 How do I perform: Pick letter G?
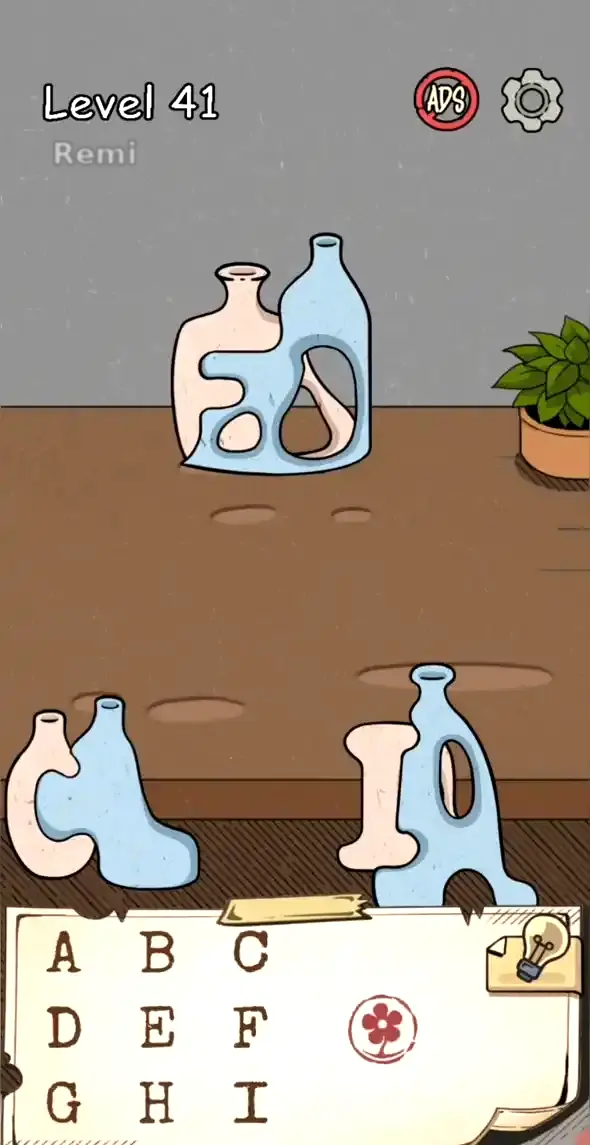[64, 1103]
